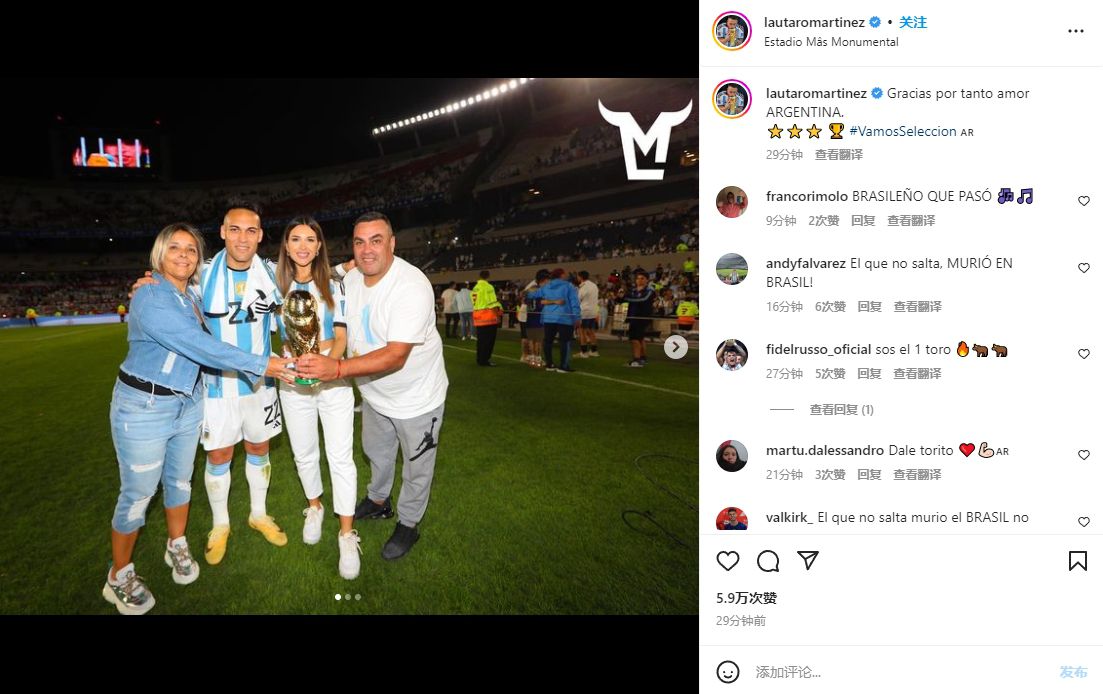This screenshot has height=694, width=1103.
Task: Like this post with heart icon
Action: tap(728, 561)
